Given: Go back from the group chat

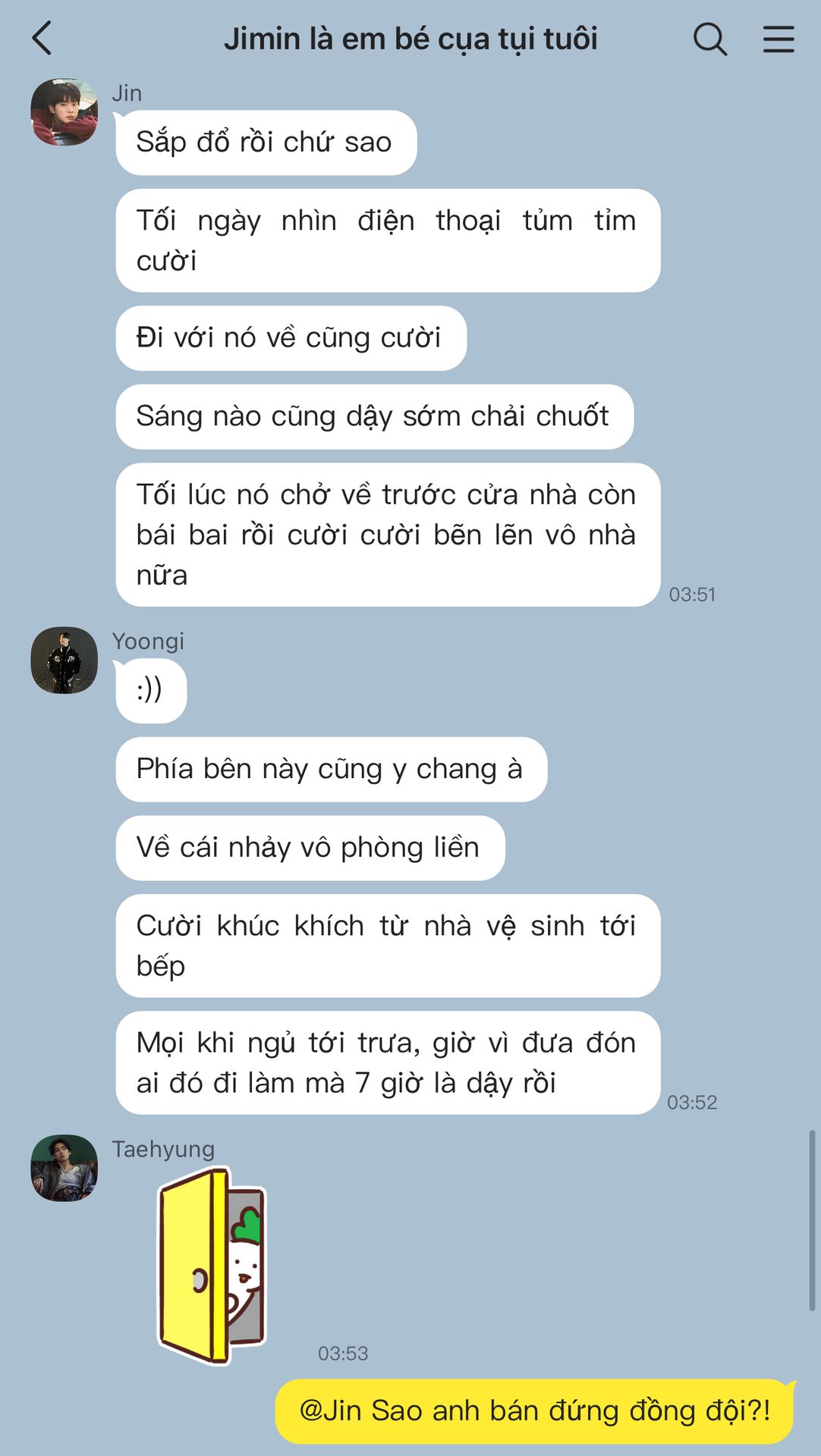Looking at the screenshot, I should pos(42,39).
